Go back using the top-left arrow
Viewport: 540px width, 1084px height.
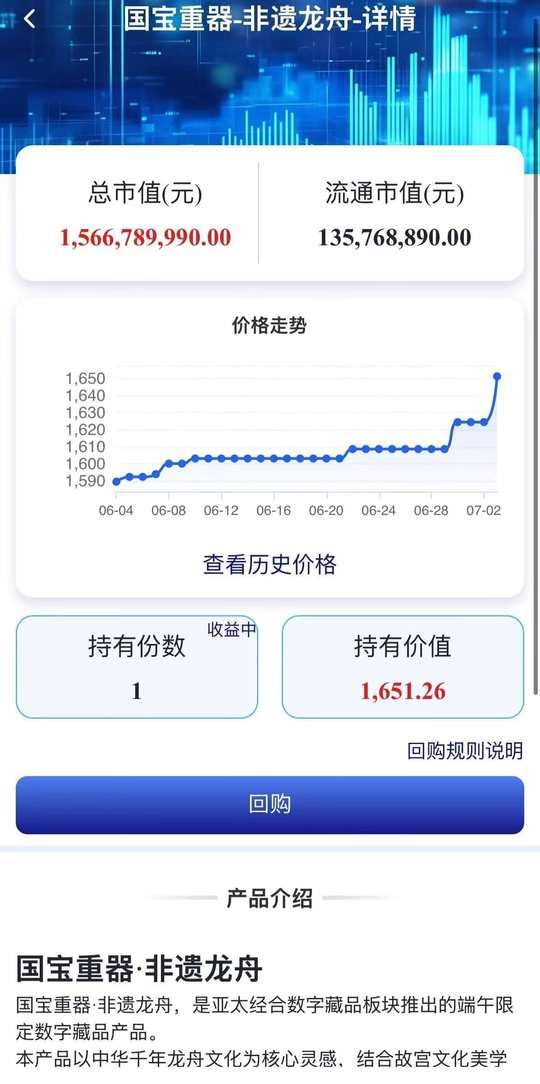(x=29, y=19)
